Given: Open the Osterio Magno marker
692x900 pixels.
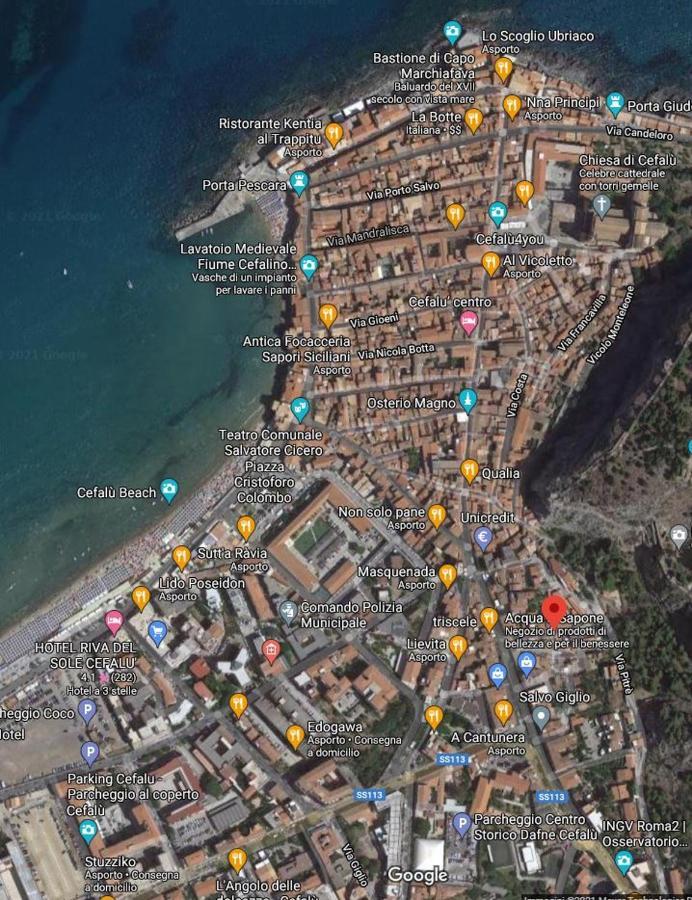Looking at the screenshot, I should [467, 402].
